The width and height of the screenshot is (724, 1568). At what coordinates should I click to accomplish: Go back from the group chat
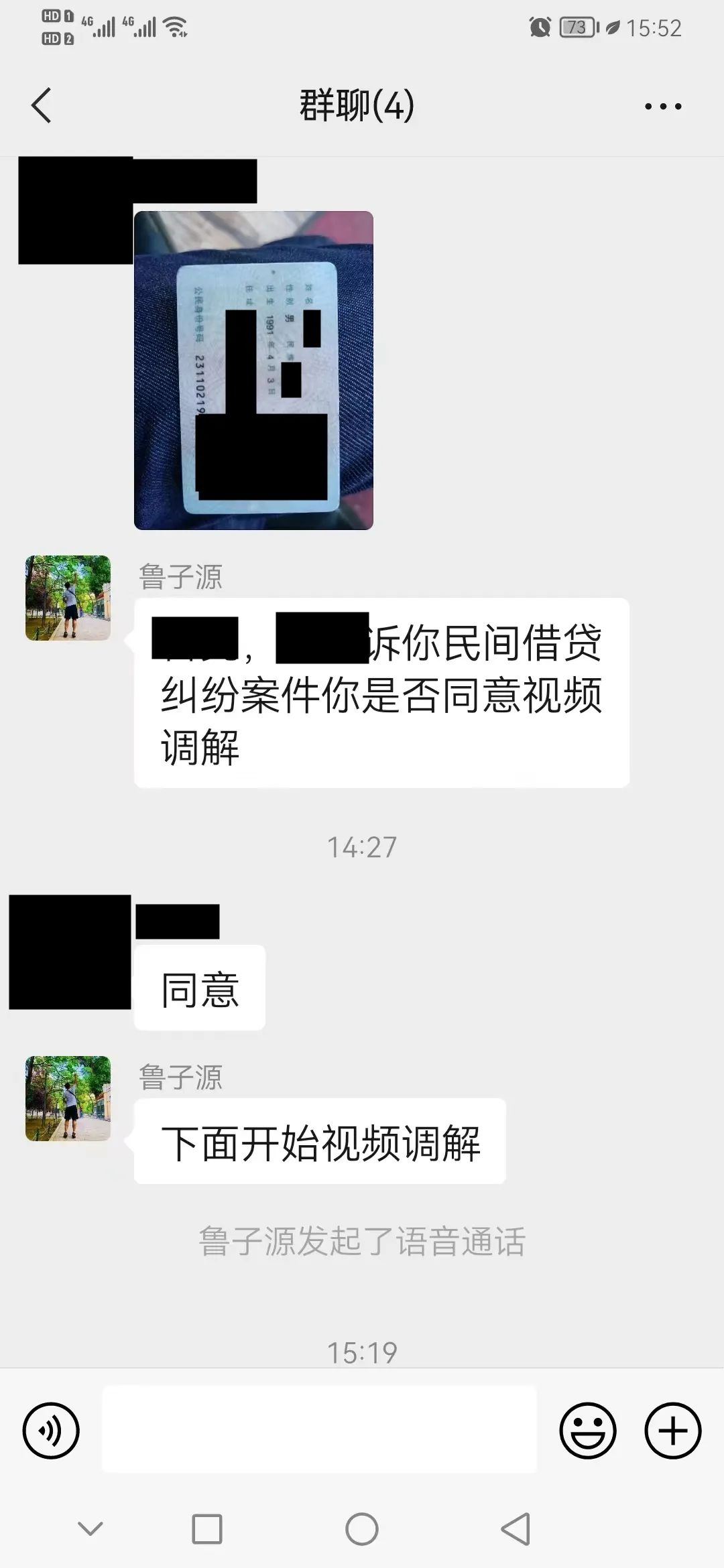click(42, 106)
